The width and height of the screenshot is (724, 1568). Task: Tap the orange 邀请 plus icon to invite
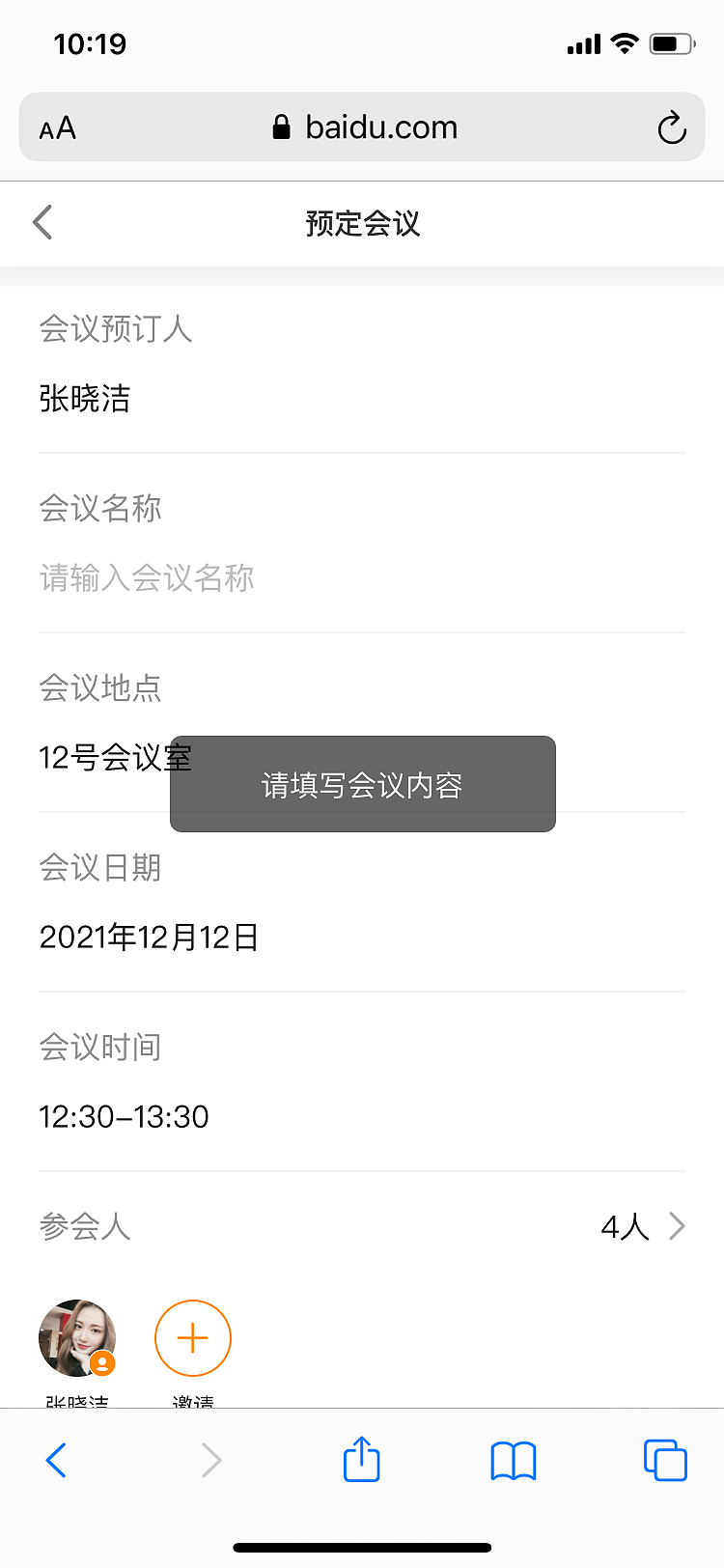[192, 1338]
